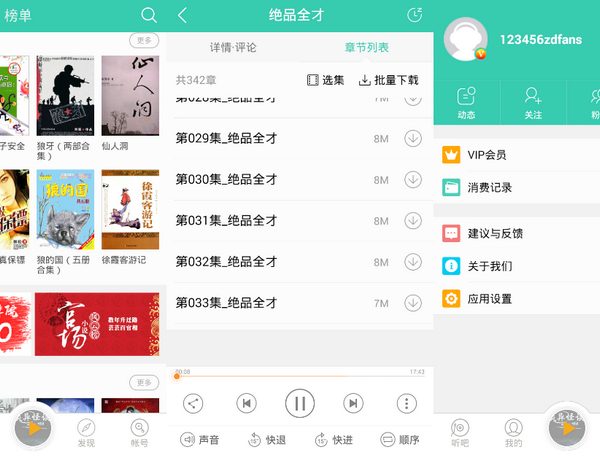This screenshot has width=600, height=461.
Task: Open search in the 榜单 screen
Action: pos(149,15)
